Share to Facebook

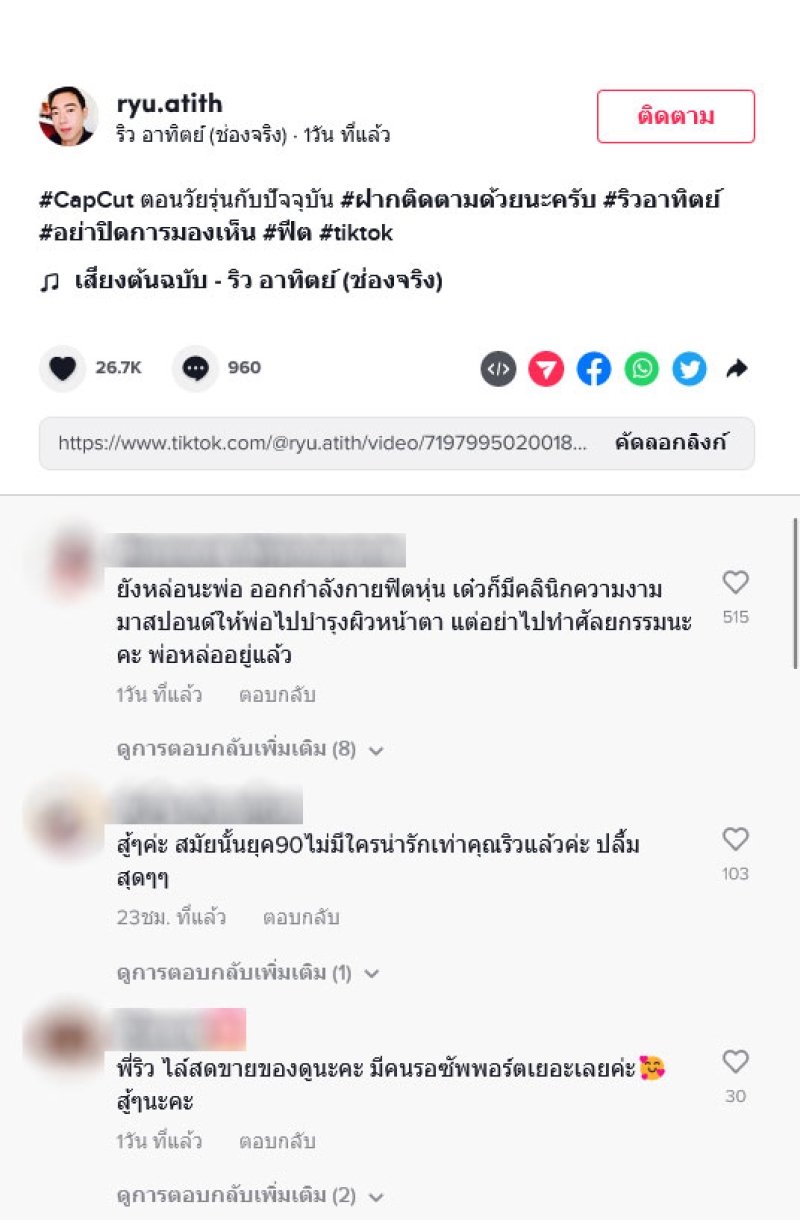click(594, 369)
